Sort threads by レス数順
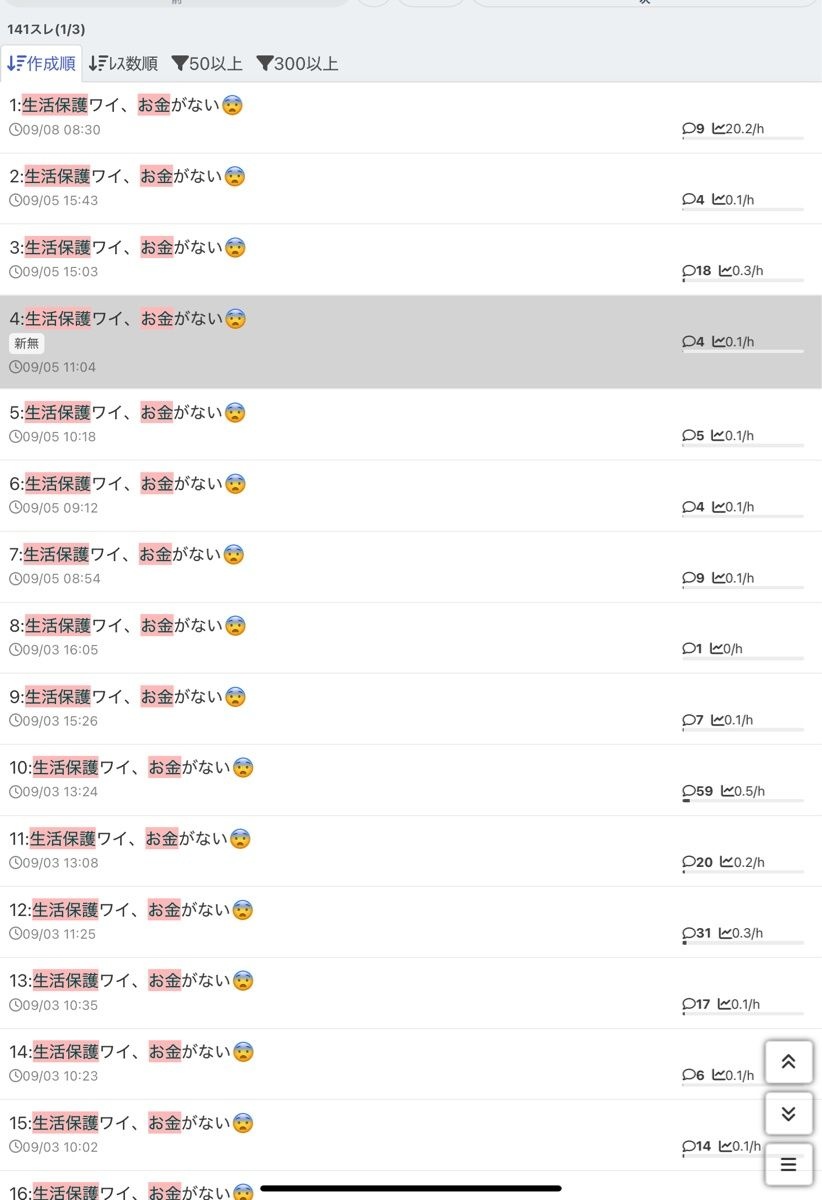Screen dimensions: 822x1200 (123, 64)
